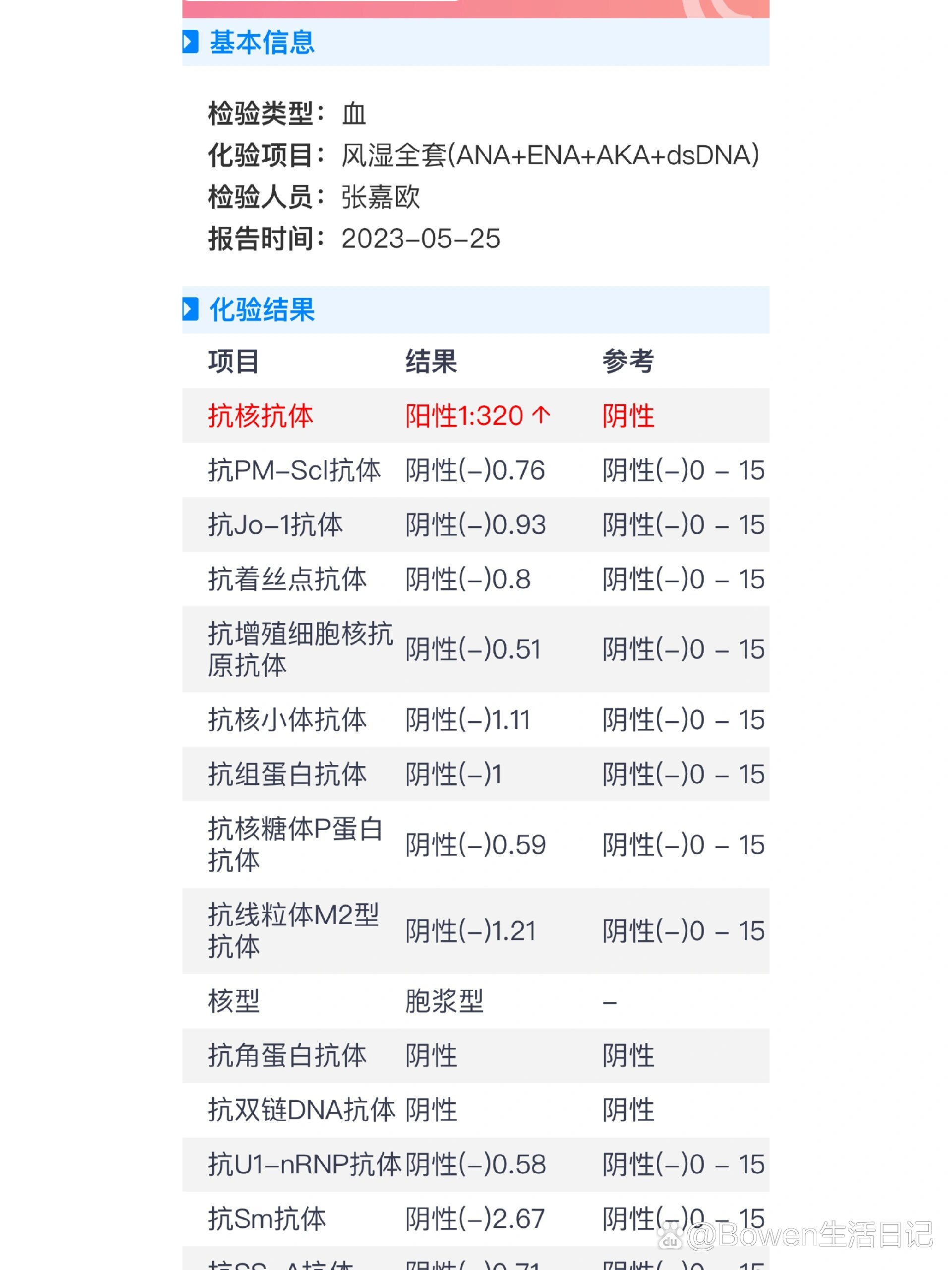The width and height of the screenshot is (952, 1270).
Task: Select the 结果 column header
Action: [431, 361]
